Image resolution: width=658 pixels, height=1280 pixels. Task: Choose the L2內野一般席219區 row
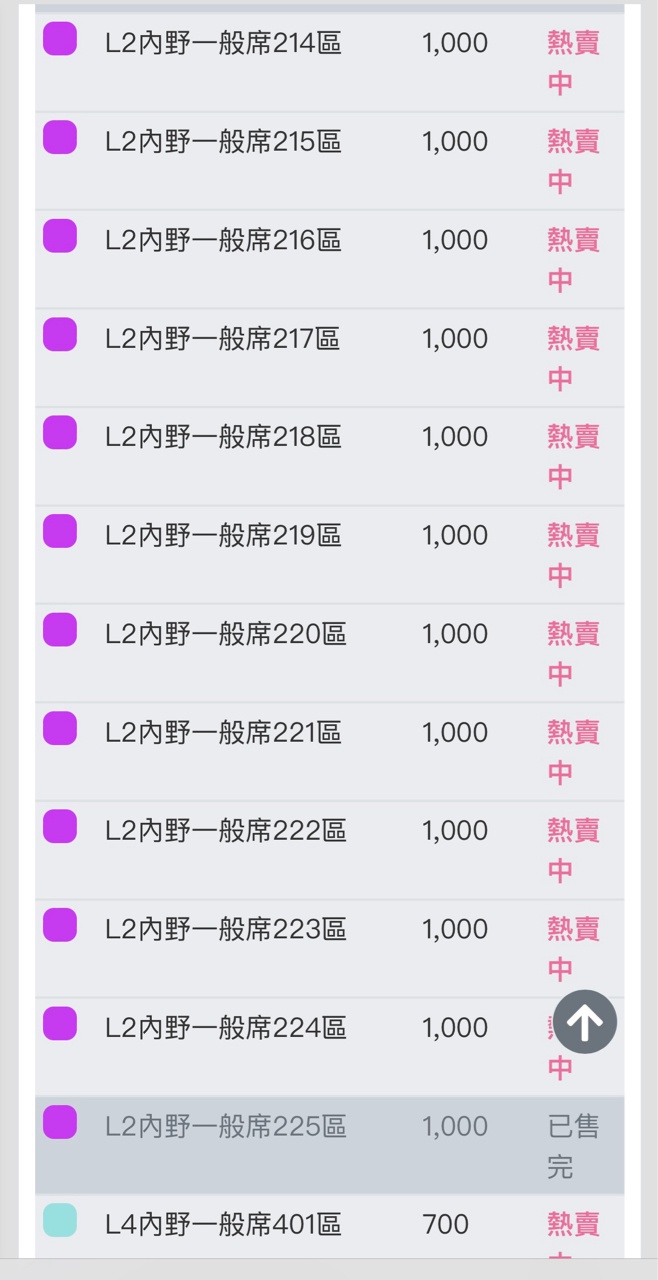pos(223,536)
